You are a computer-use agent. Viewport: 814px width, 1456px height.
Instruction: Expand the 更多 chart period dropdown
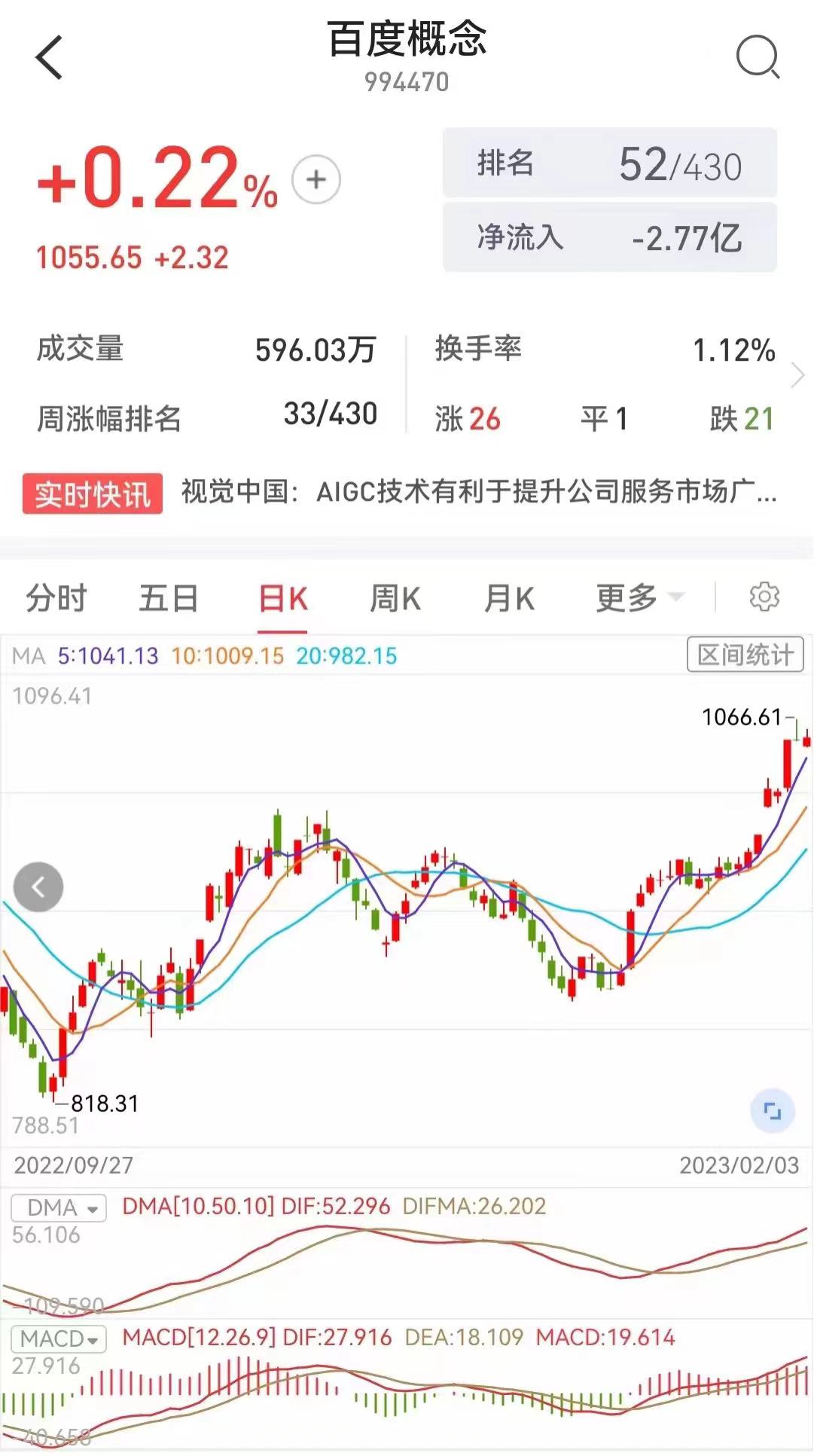[640, 598]
